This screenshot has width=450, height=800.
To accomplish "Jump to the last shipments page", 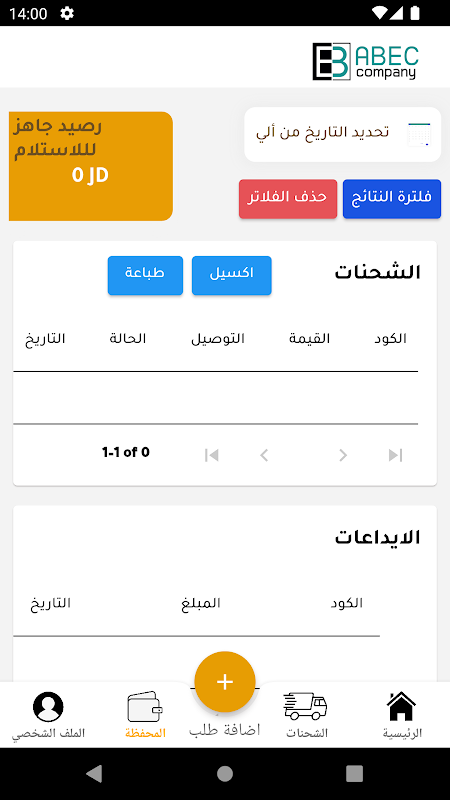I will [x=395, y=455].
